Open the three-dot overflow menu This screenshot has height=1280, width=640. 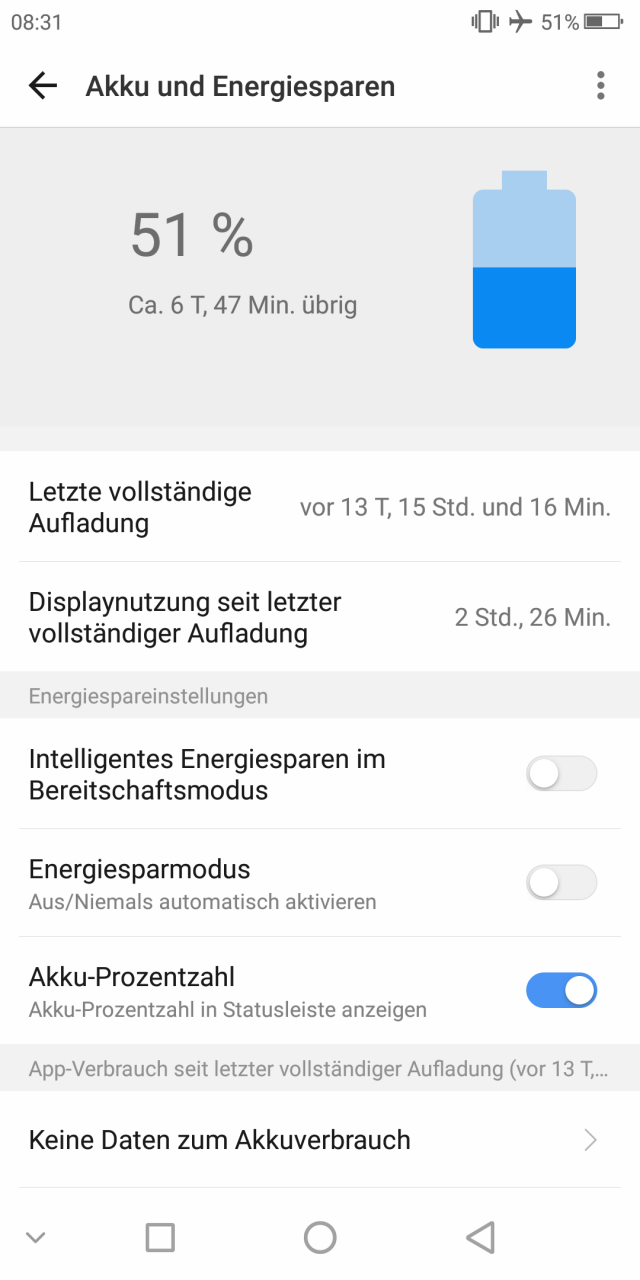(600, 86)
